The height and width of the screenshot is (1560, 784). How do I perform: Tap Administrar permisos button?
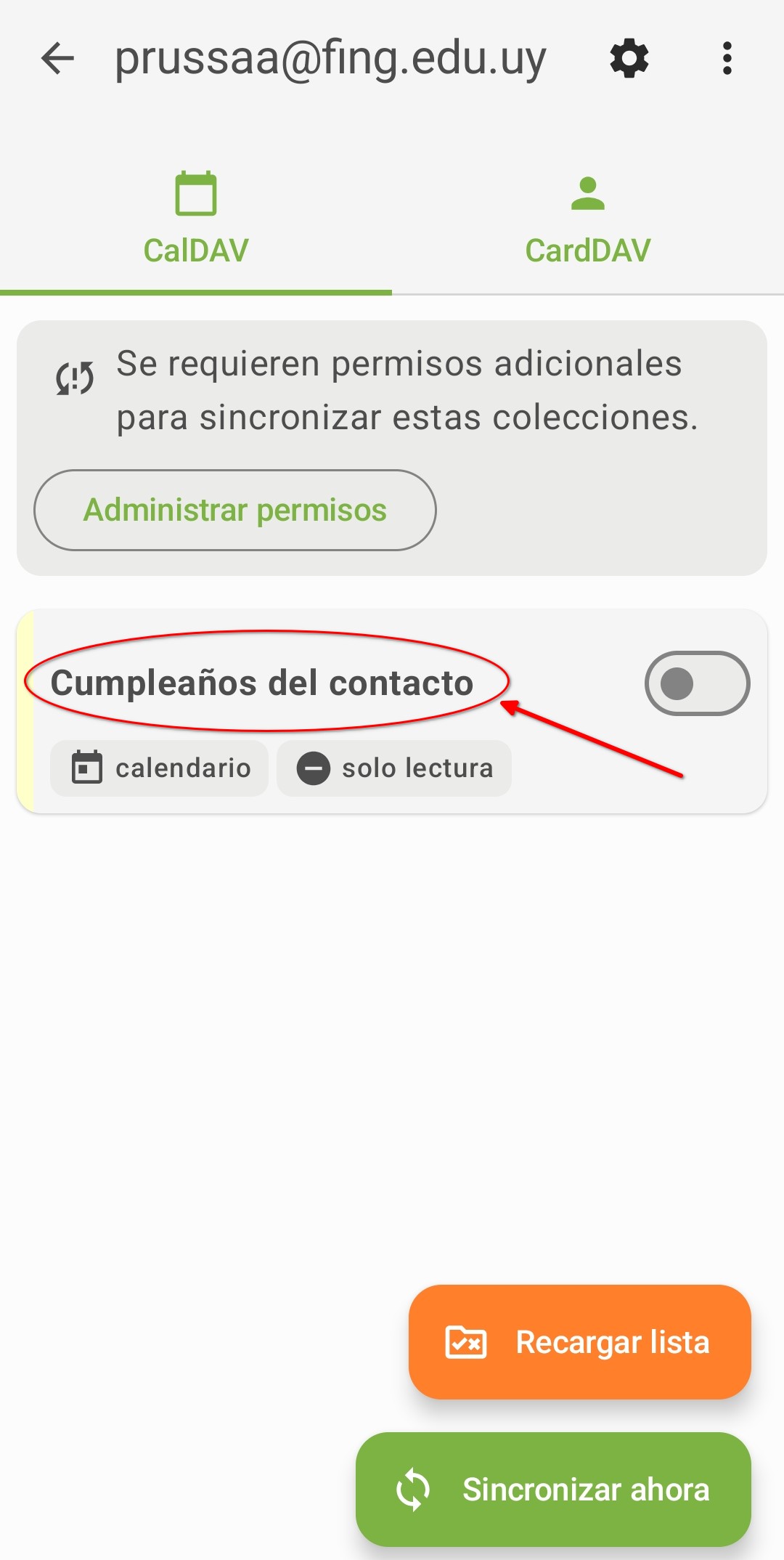(235, 510)
